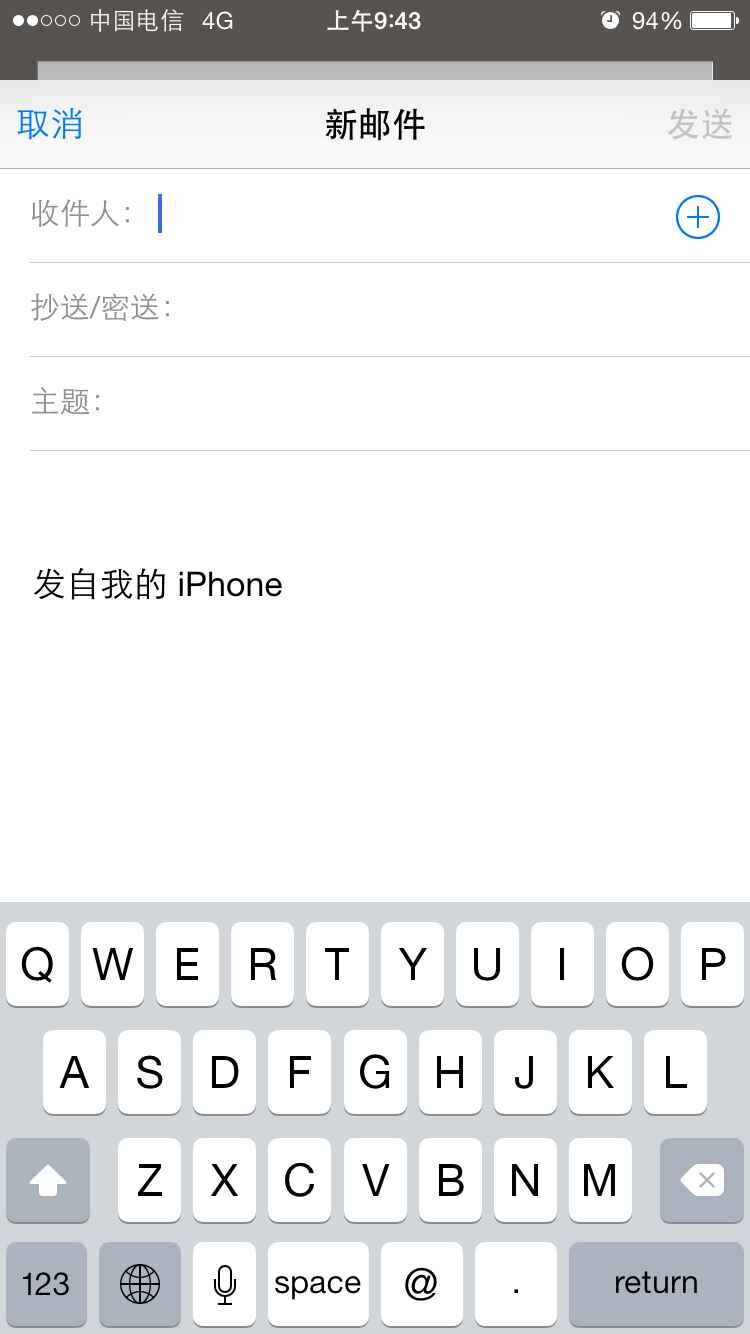Start dictation with the microphone key
The image size is (750, 1334).
click(x=225, y=1283)
